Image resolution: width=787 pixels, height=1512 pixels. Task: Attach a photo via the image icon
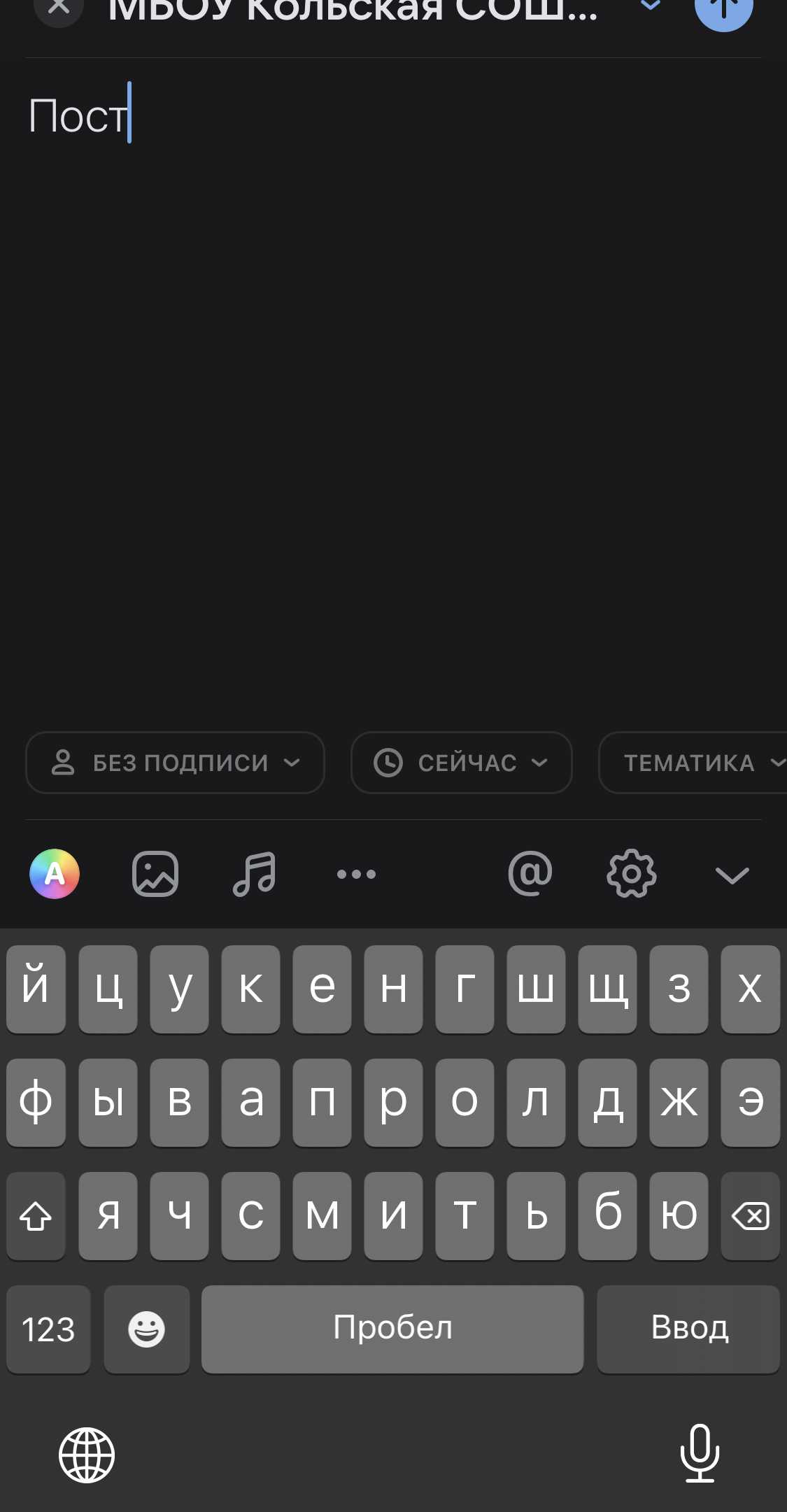tap(155, 874)
